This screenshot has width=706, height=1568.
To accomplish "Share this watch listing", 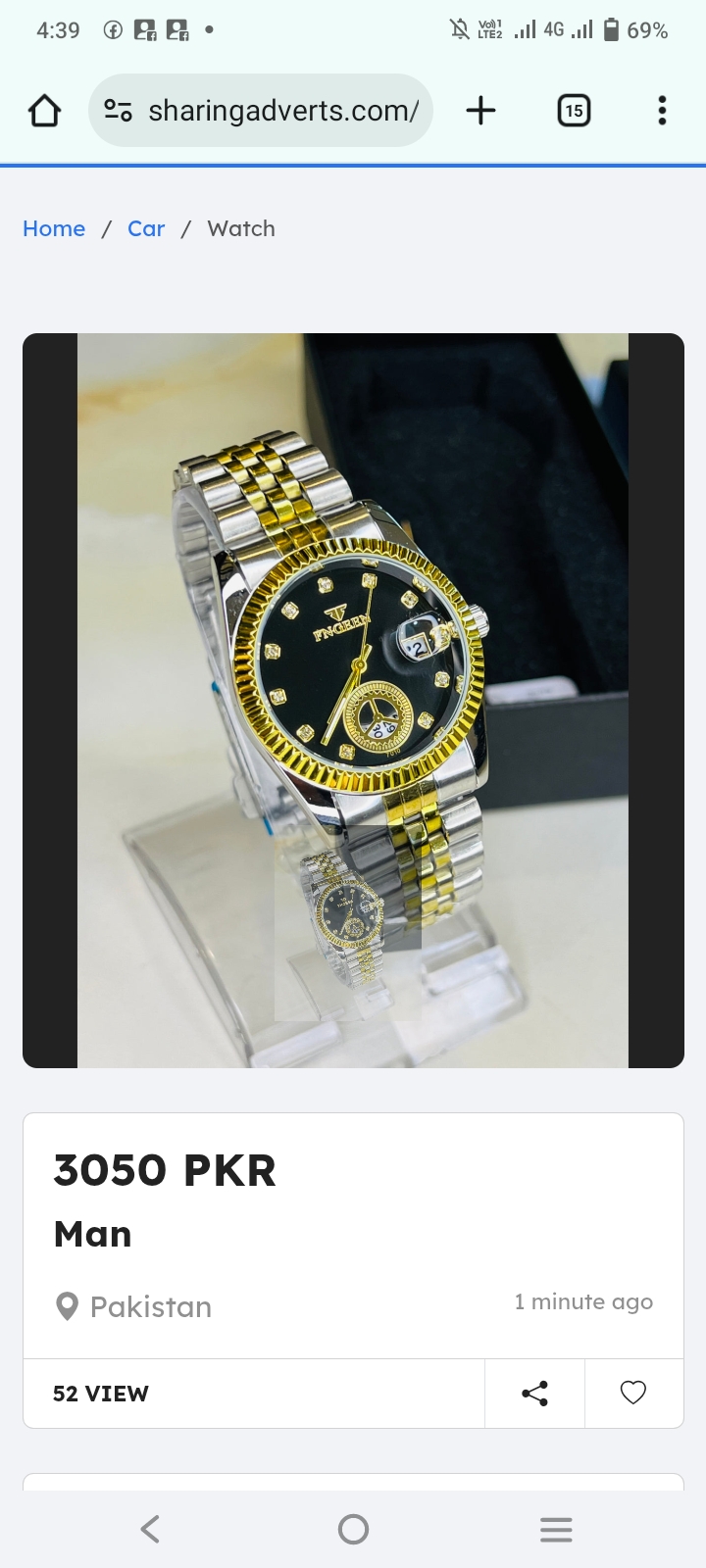I will [534, 1394].
